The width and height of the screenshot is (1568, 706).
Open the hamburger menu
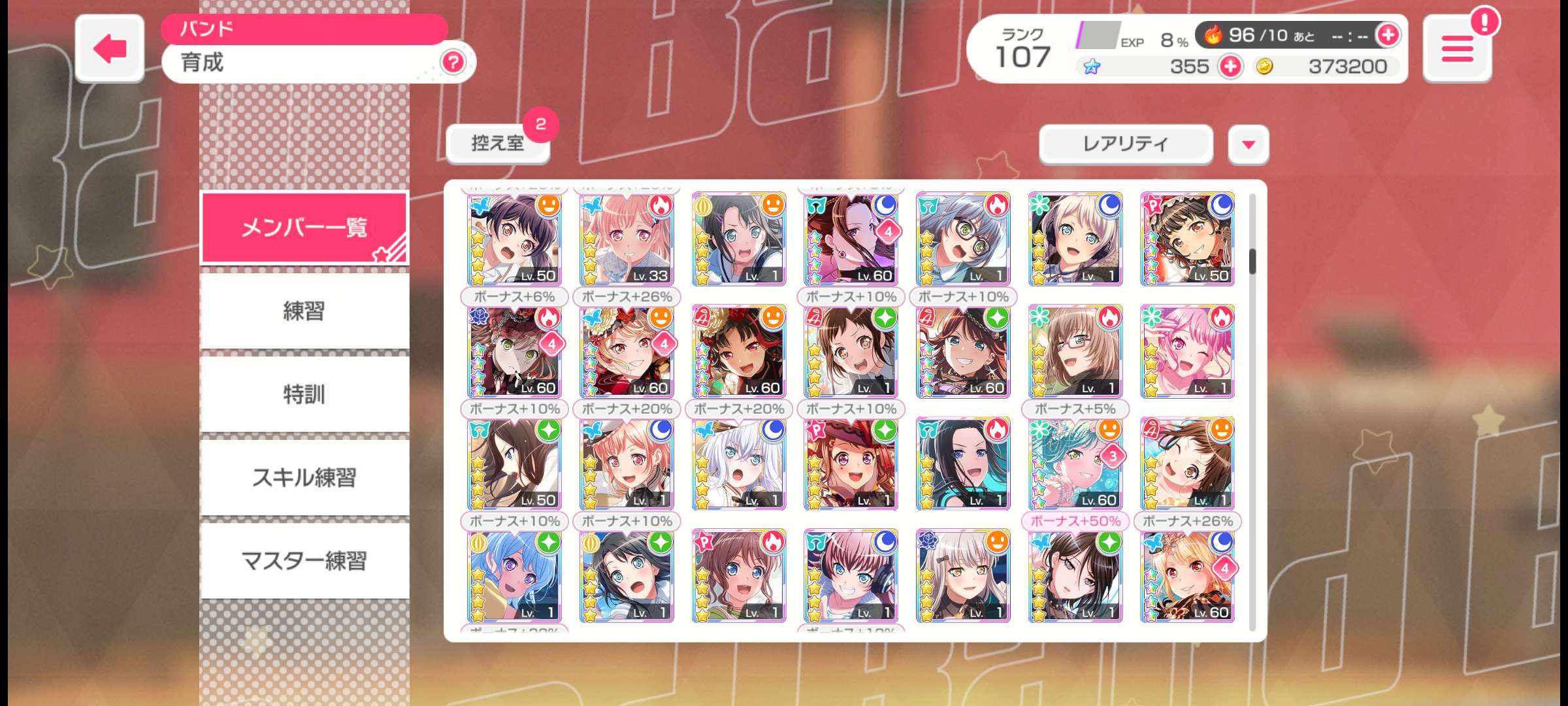[x=1457, y=50]
